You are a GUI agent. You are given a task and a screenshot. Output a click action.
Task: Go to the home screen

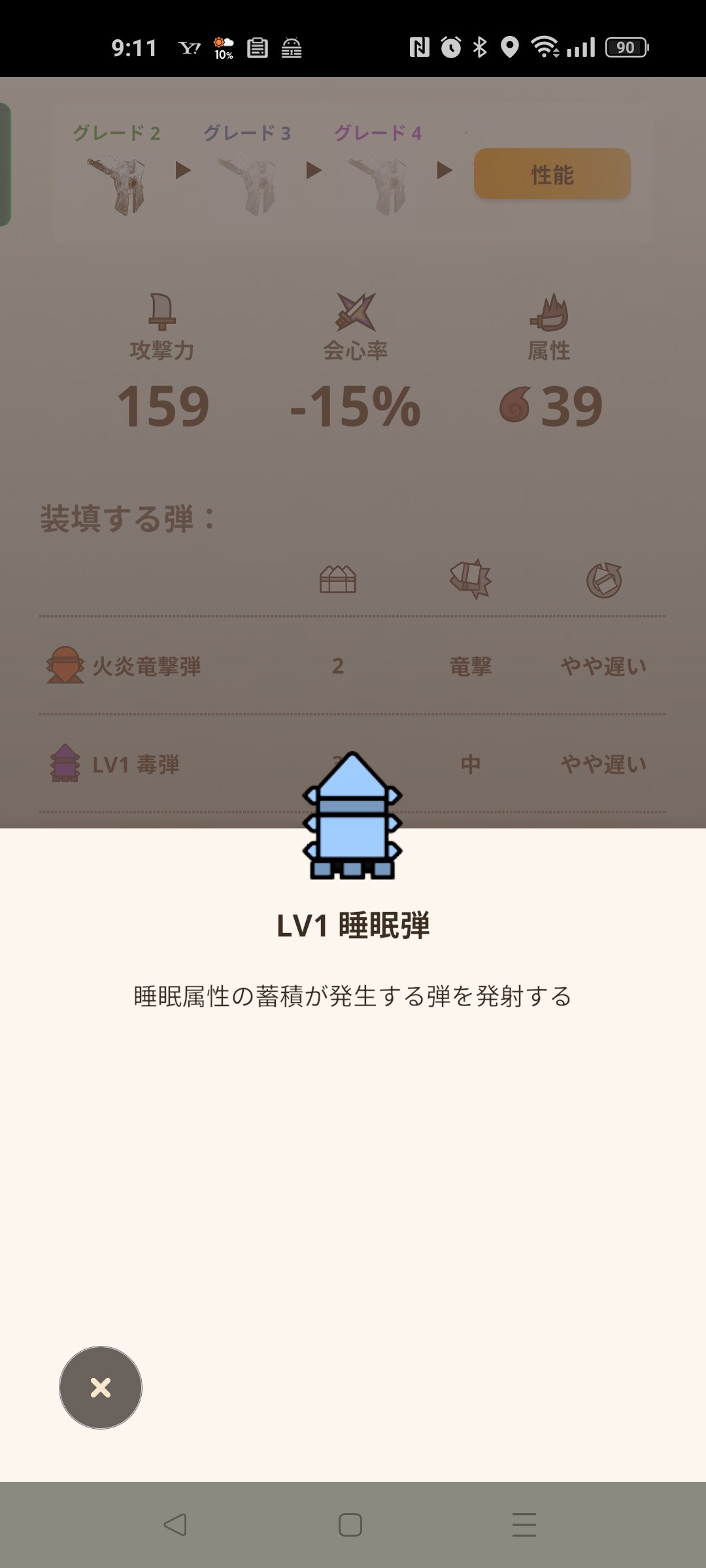pos(350,1524)
